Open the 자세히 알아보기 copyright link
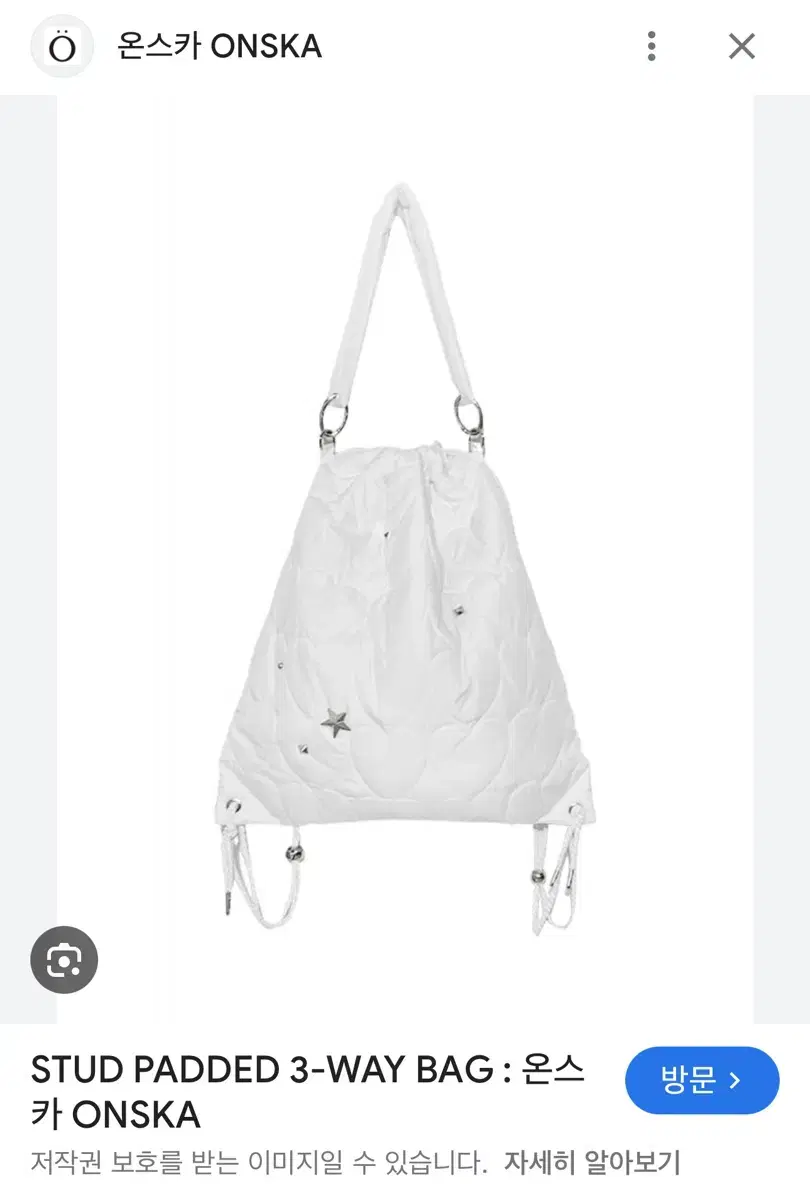The height and width of the screenshot is (1200, 810). tap(591, 1163)
